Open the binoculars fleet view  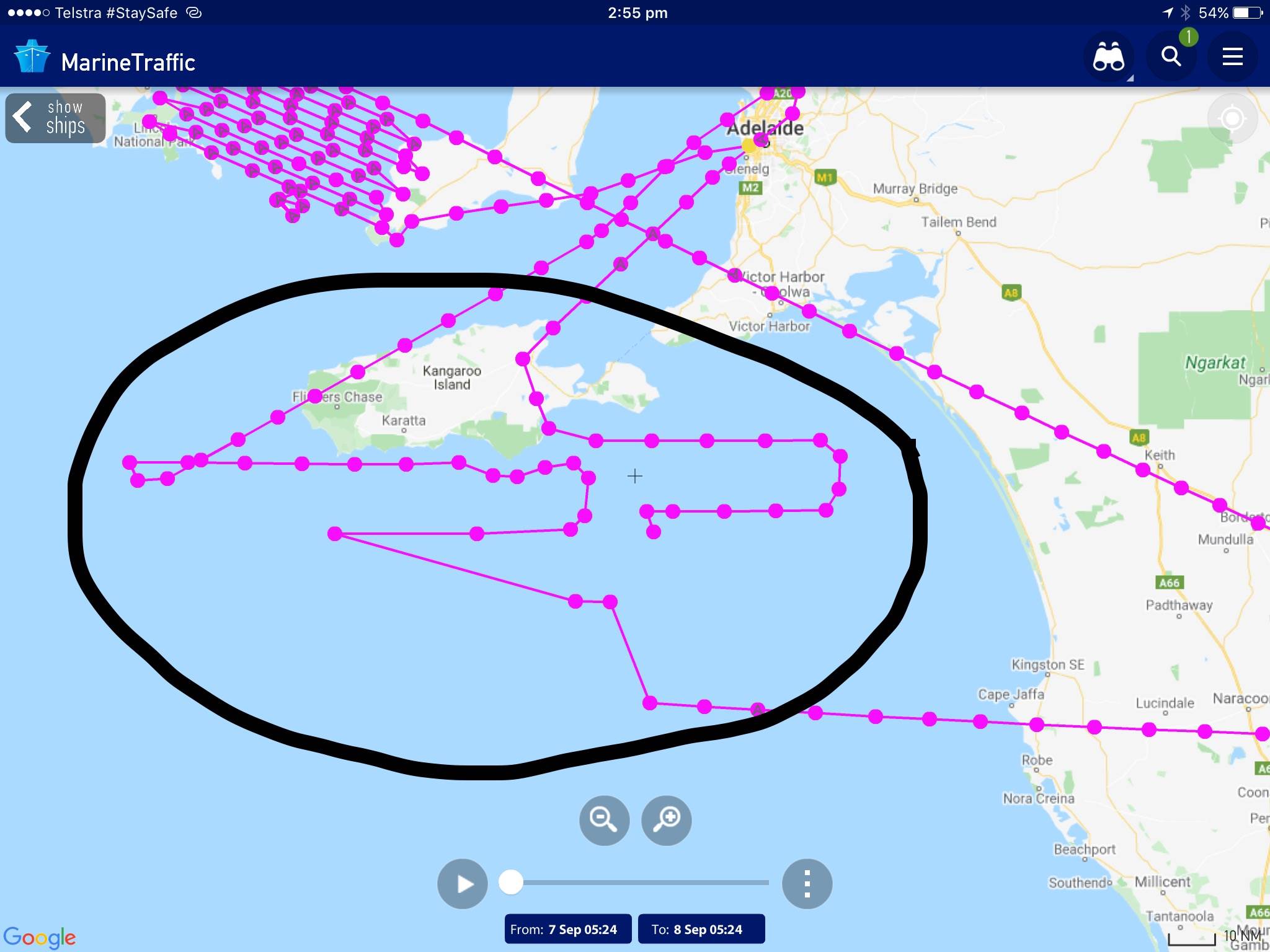click(1109, 58)
